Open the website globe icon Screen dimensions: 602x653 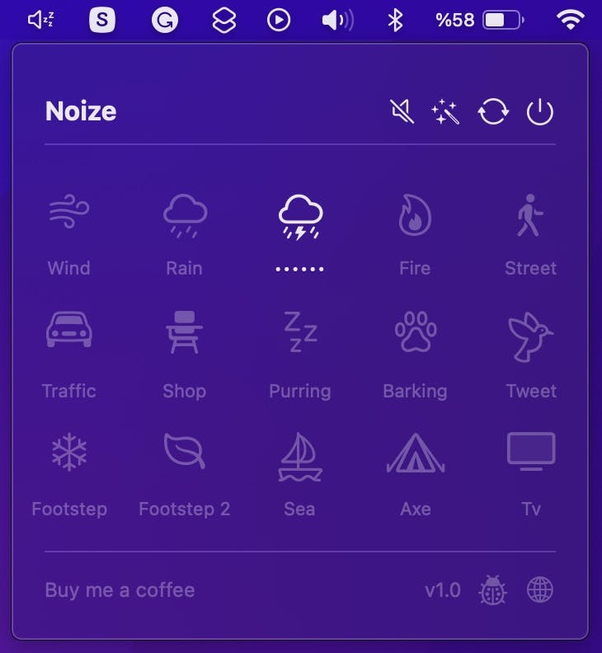point(540,590)
